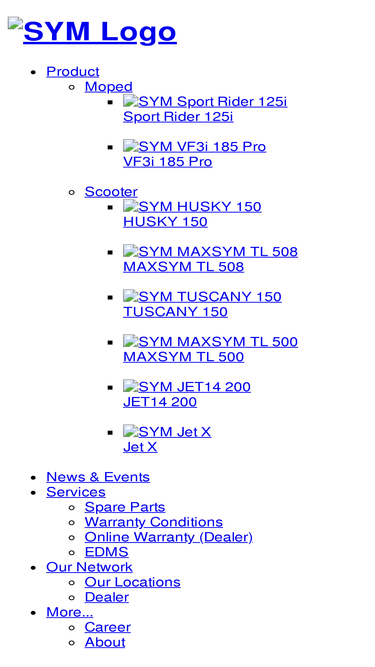375x667 pixels.
Task: Go to the Scooter category
Action: tap(111, 191)
